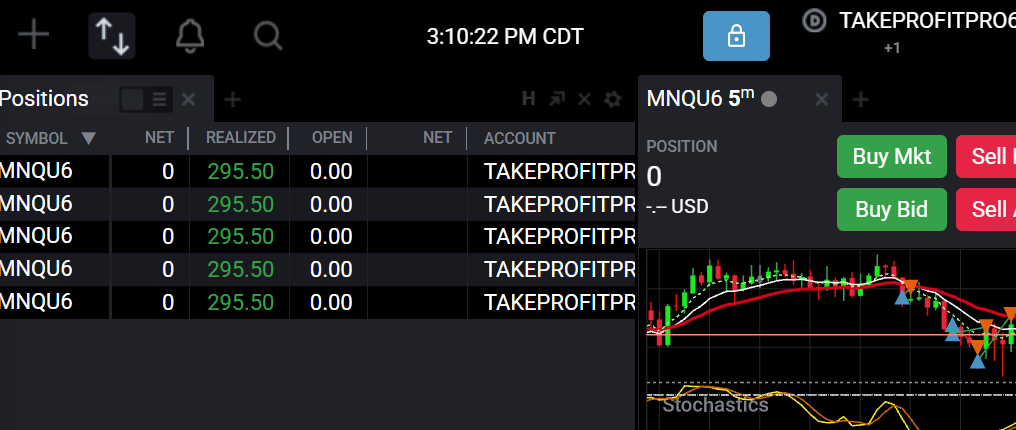The image size is (1016, 430).
Task: Tap Buy Mkt
Action: (892, 157)
